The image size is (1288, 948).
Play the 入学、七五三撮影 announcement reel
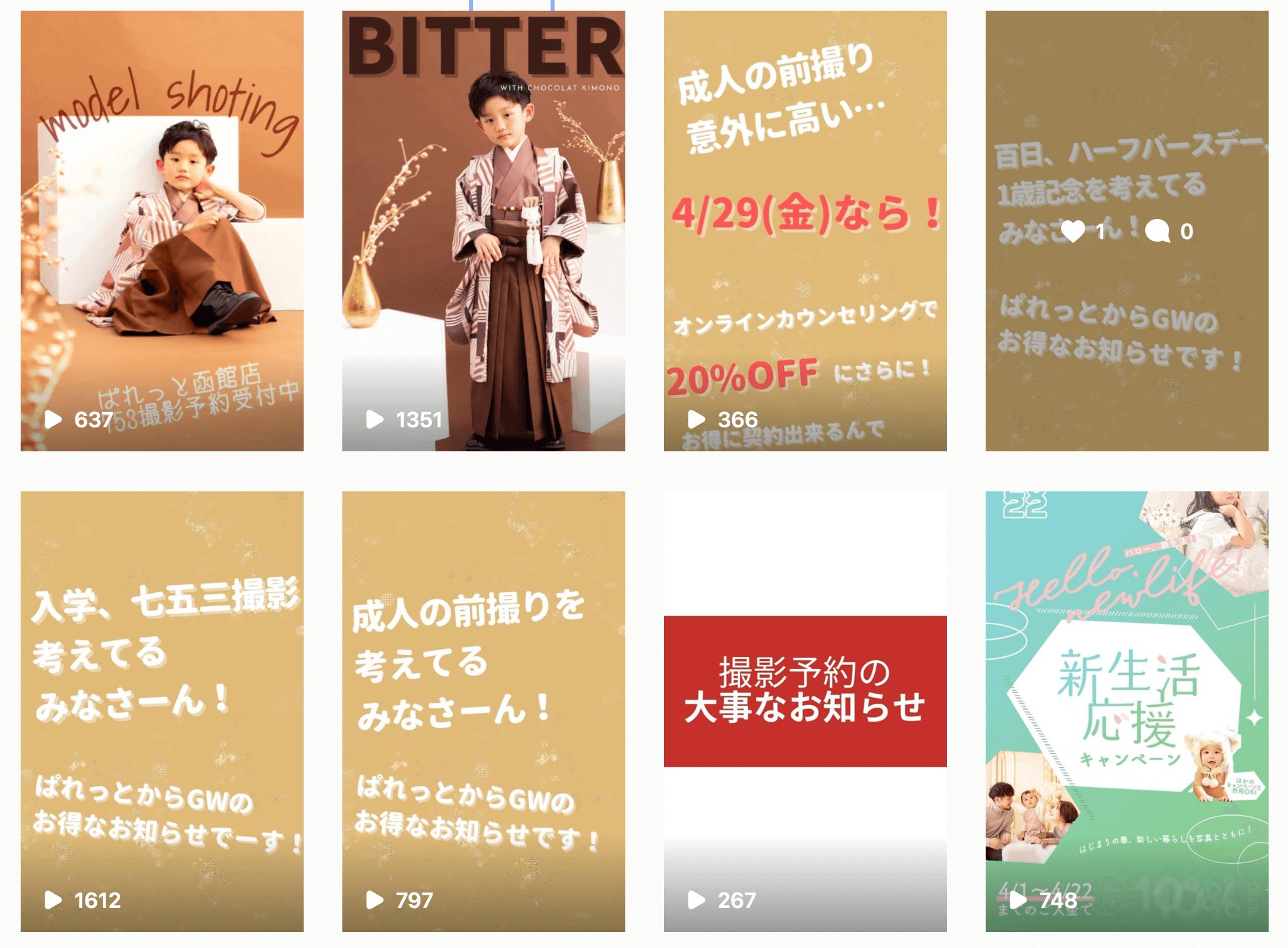pyautogui.click(x=162, y=711)
